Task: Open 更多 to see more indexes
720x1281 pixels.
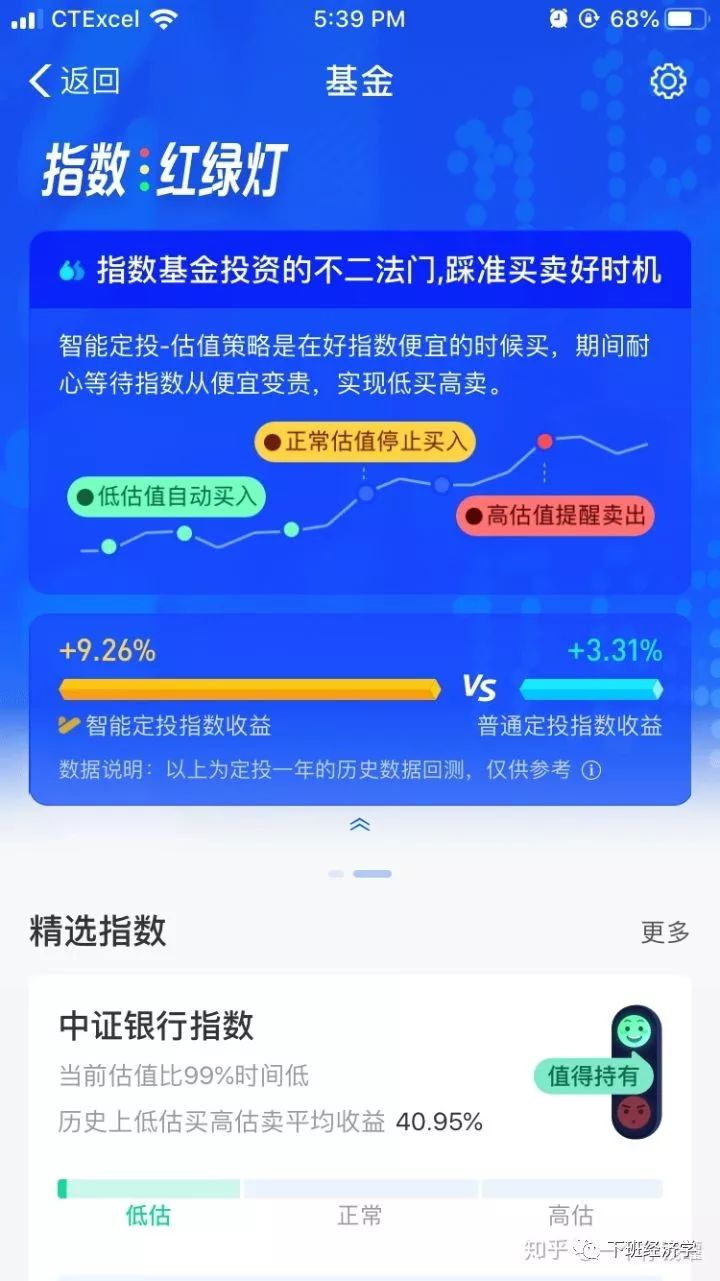Action: 664,931
